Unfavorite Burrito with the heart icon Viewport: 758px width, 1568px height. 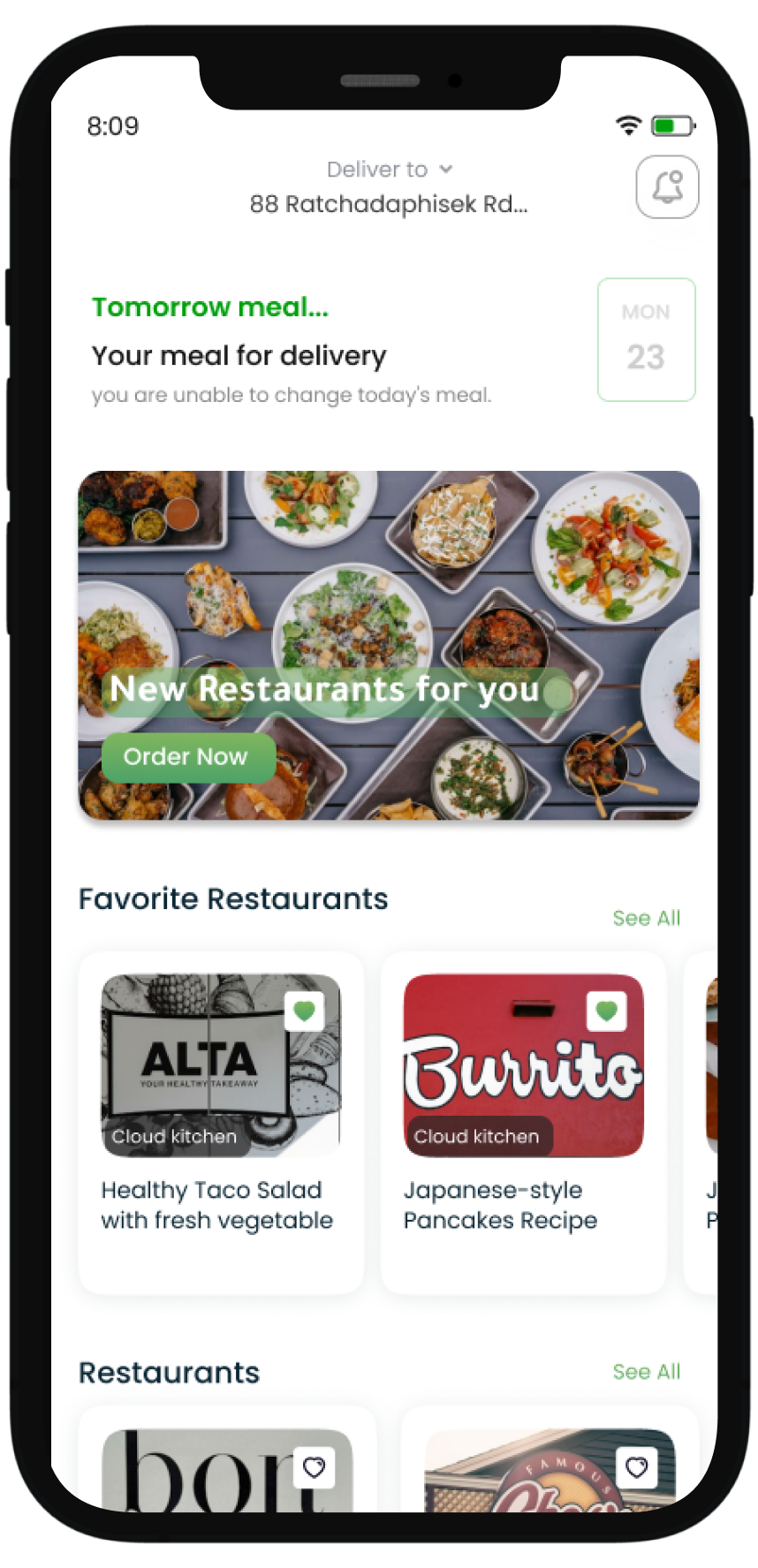tap(606, 1011)
